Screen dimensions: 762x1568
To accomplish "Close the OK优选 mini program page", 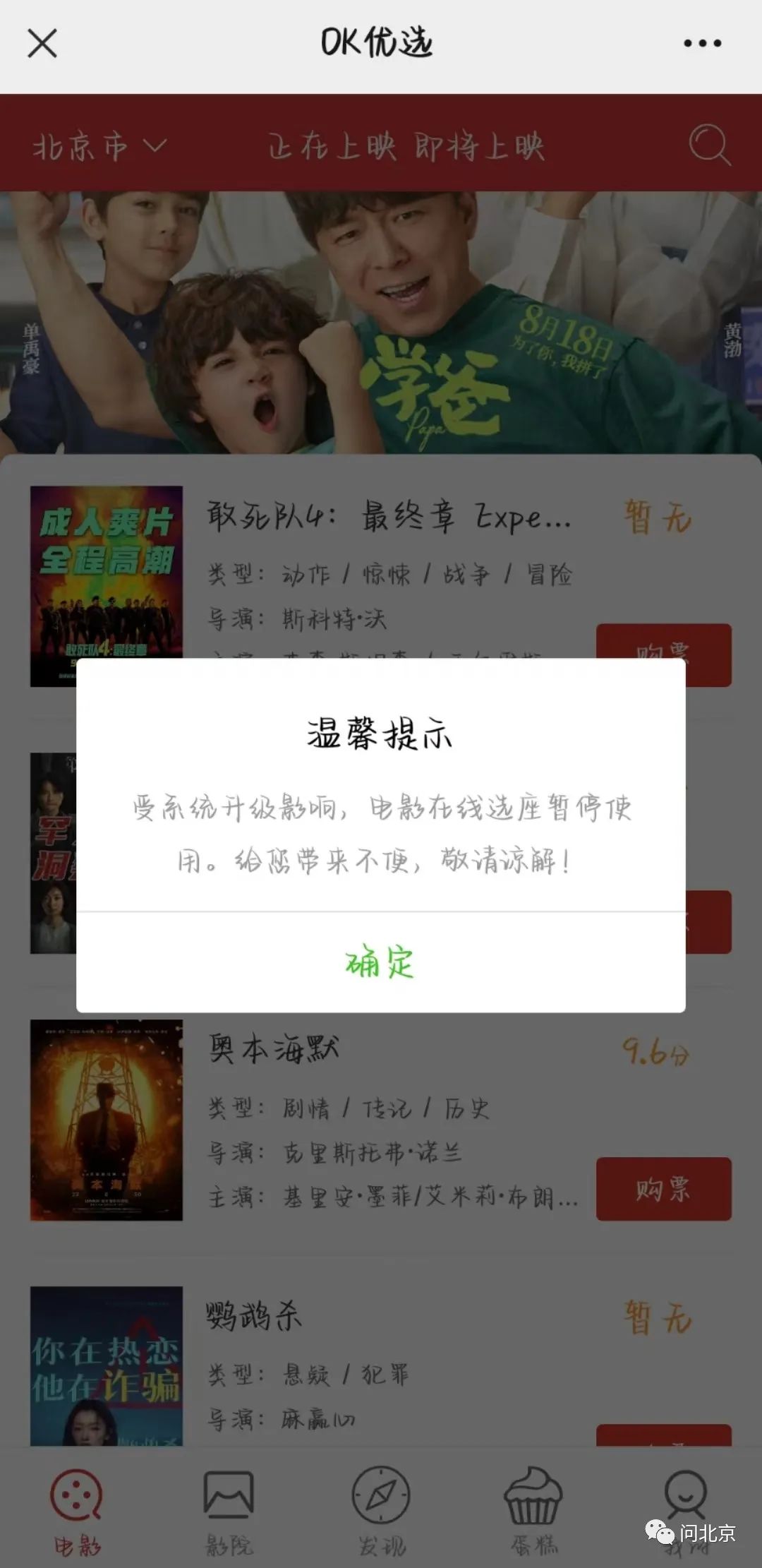I will coord(42,44).
